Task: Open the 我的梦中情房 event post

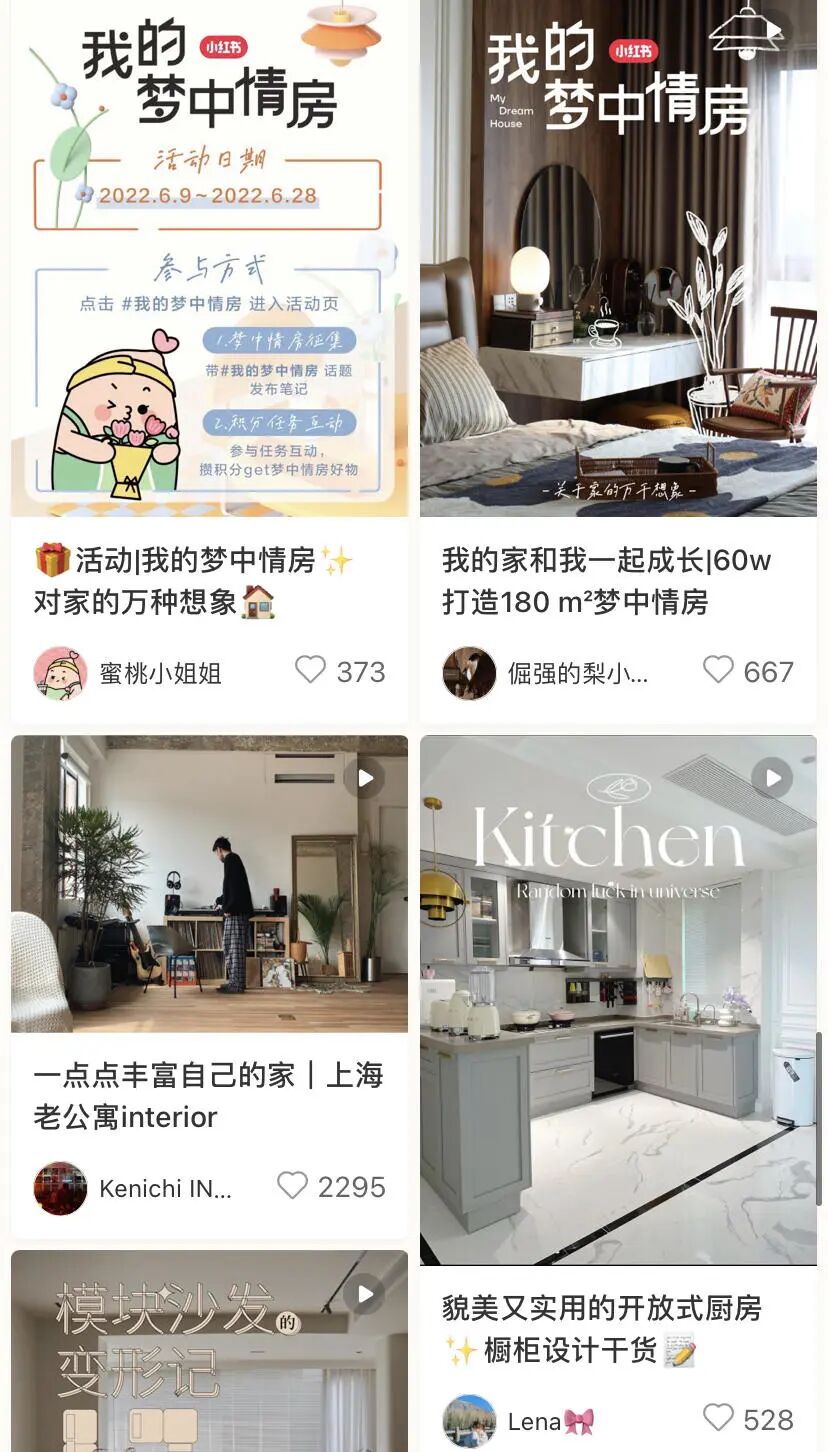Action: 207,260
